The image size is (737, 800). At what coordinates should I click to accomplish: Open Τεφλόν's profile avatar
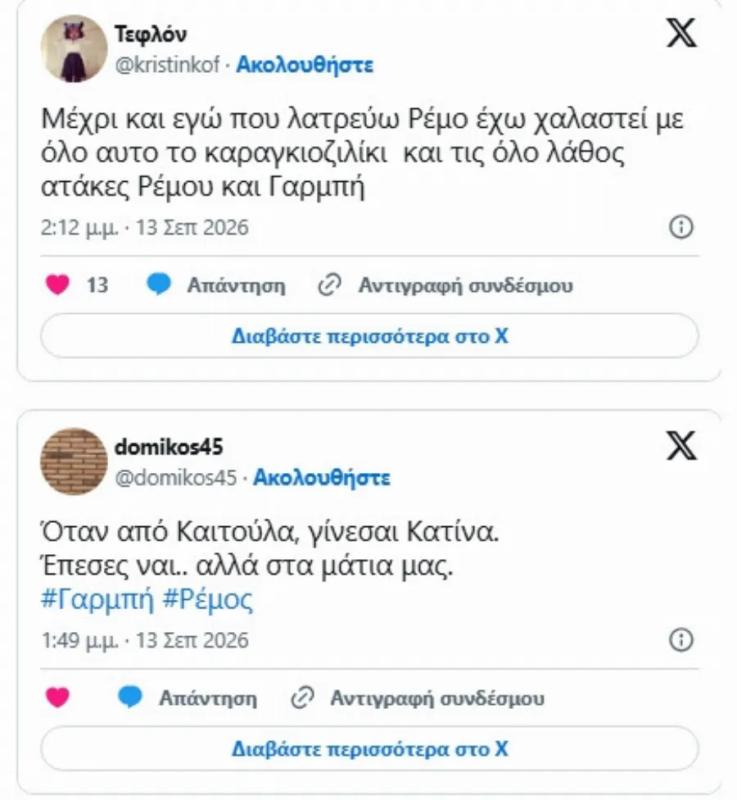click(74, 49)
